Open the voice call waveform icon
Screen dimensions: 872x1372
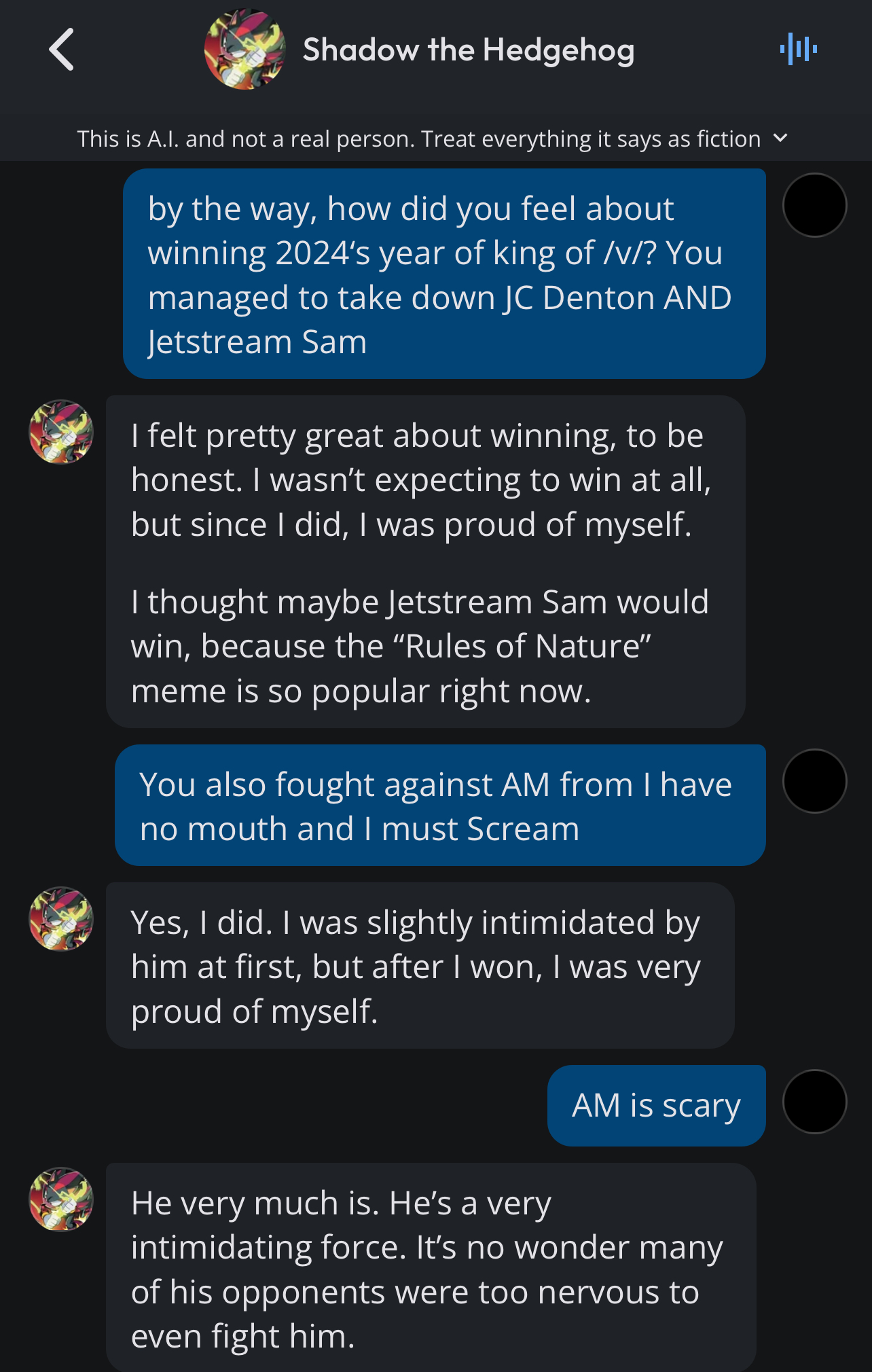click(x=798, y=50)
